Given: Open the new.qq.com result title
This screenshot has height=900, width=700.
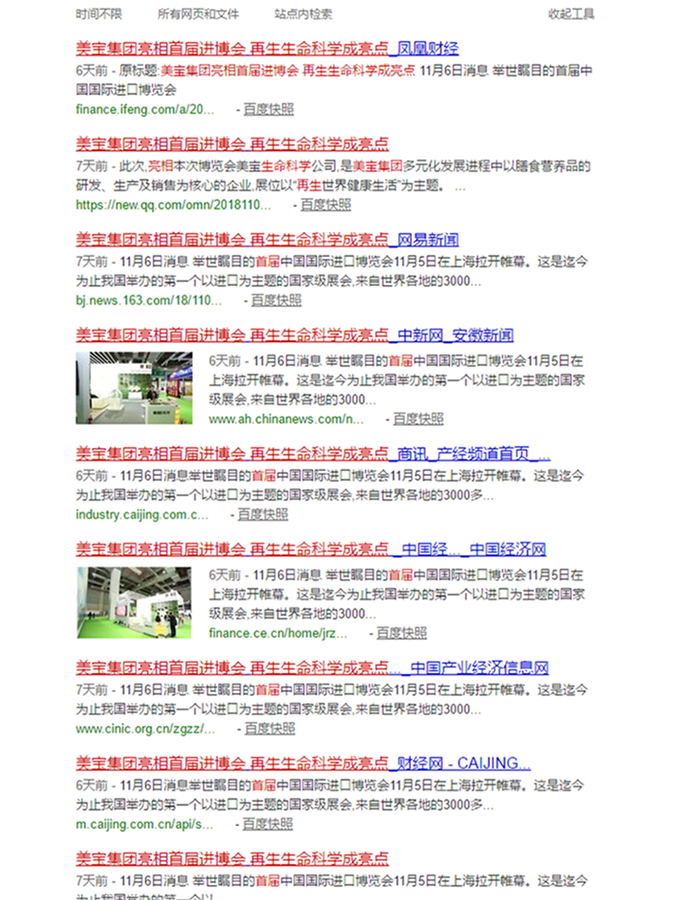Looking at the screenshot, I should [232, 143].
